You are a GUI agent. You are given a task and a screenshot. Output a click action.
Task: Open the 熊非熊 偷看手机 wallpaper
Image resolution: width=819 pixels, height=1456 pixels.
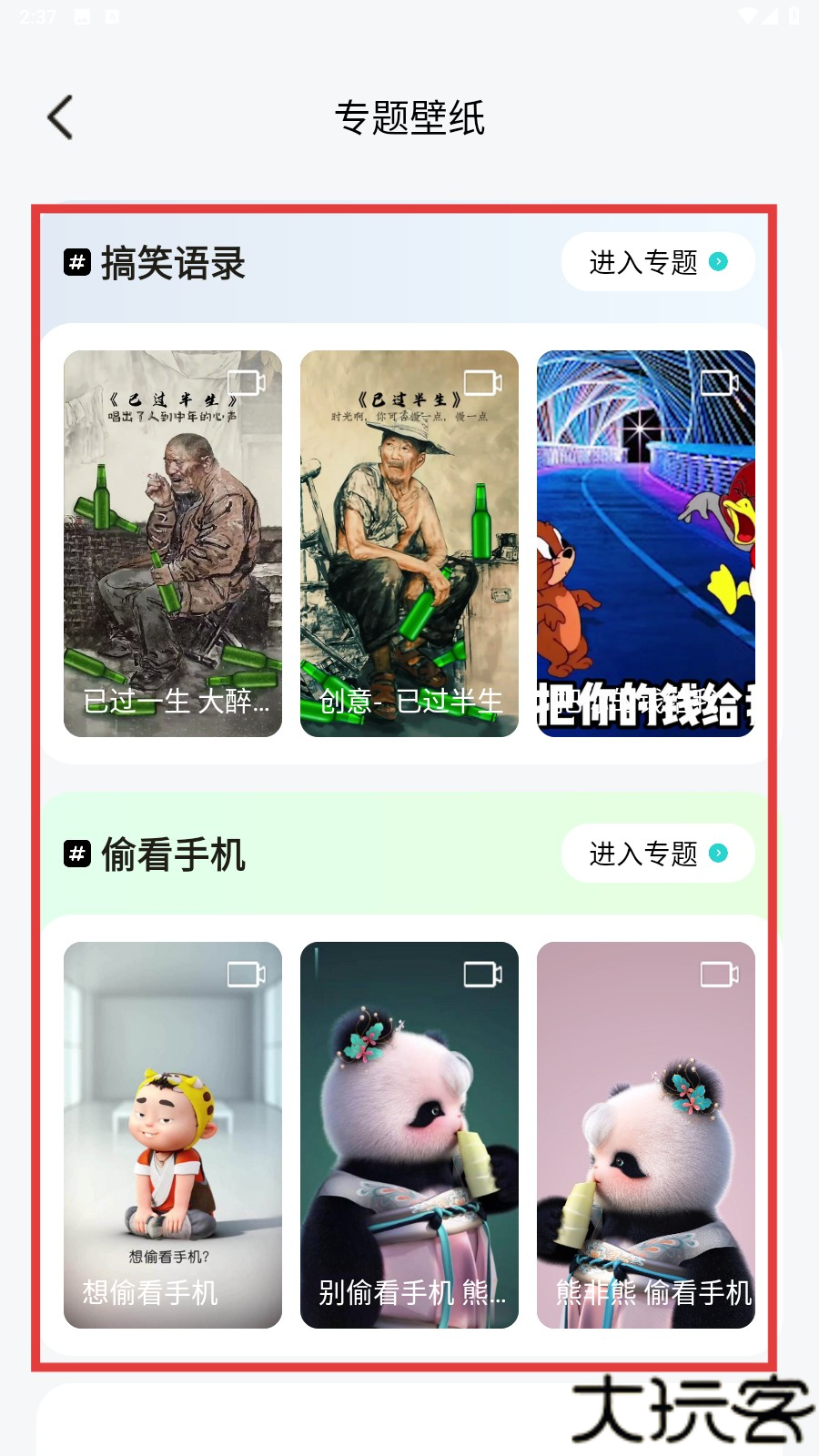[646, 1135]
